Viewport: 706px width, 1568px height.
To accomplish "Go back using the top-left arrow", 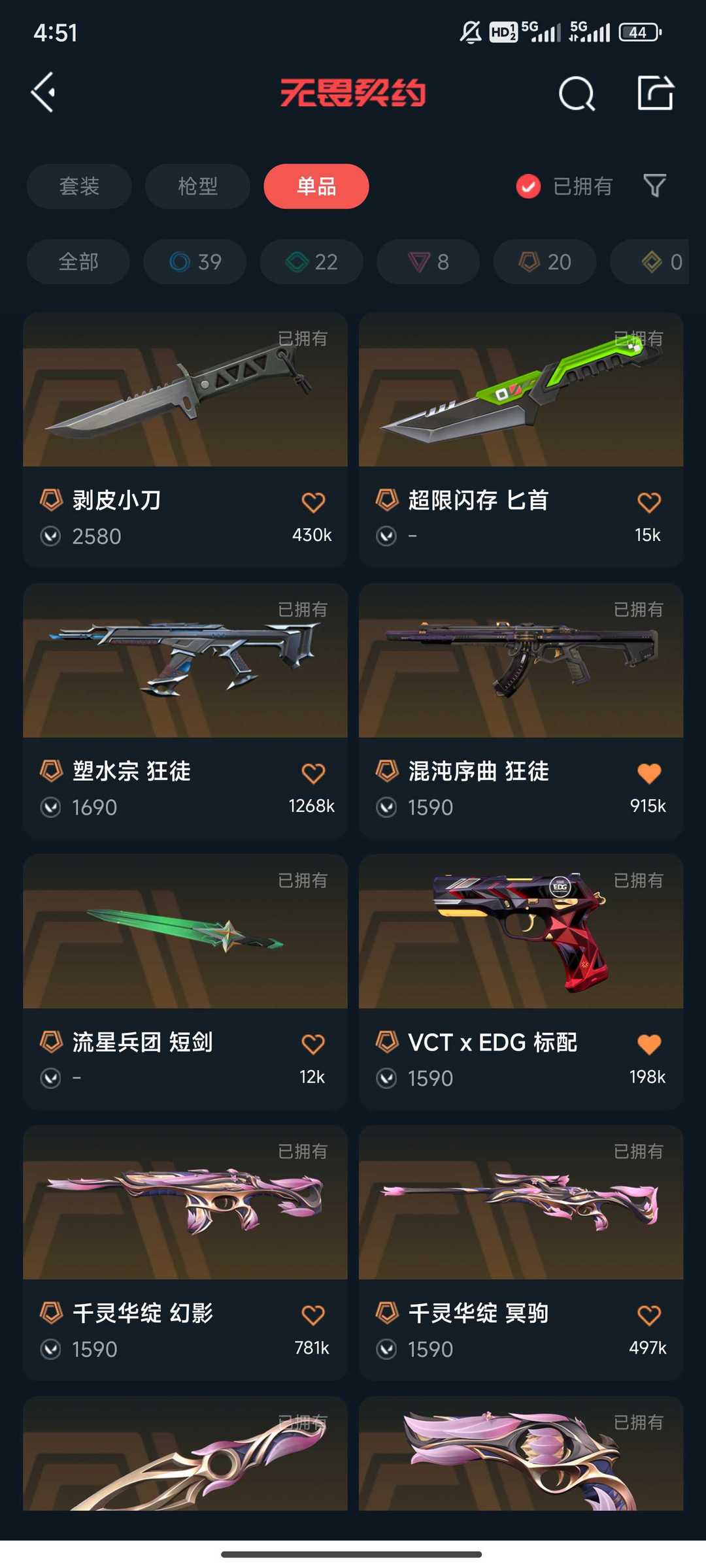I will click(x=43, y=93).
